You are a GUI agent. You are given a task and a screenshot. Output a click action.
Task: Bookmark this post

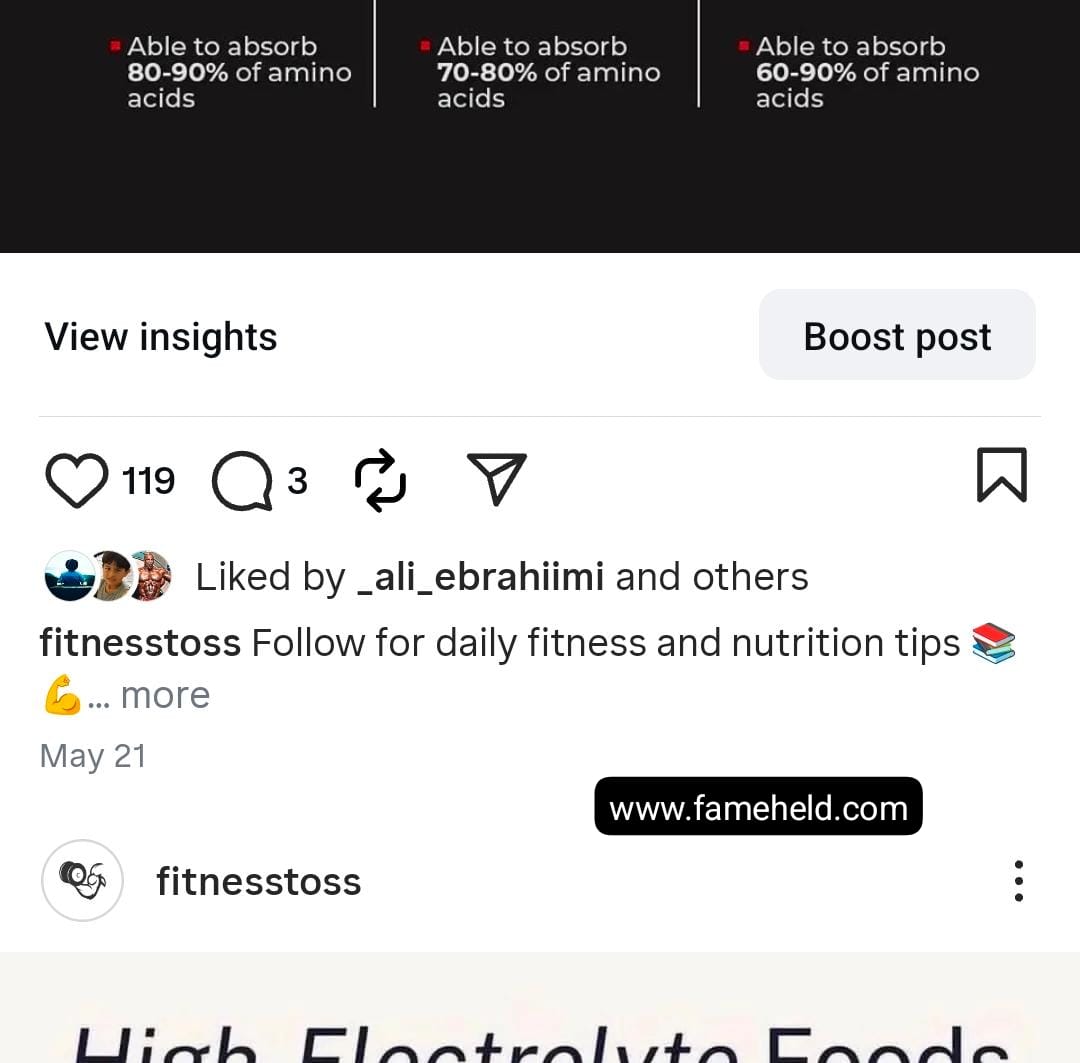point(1001,475)
